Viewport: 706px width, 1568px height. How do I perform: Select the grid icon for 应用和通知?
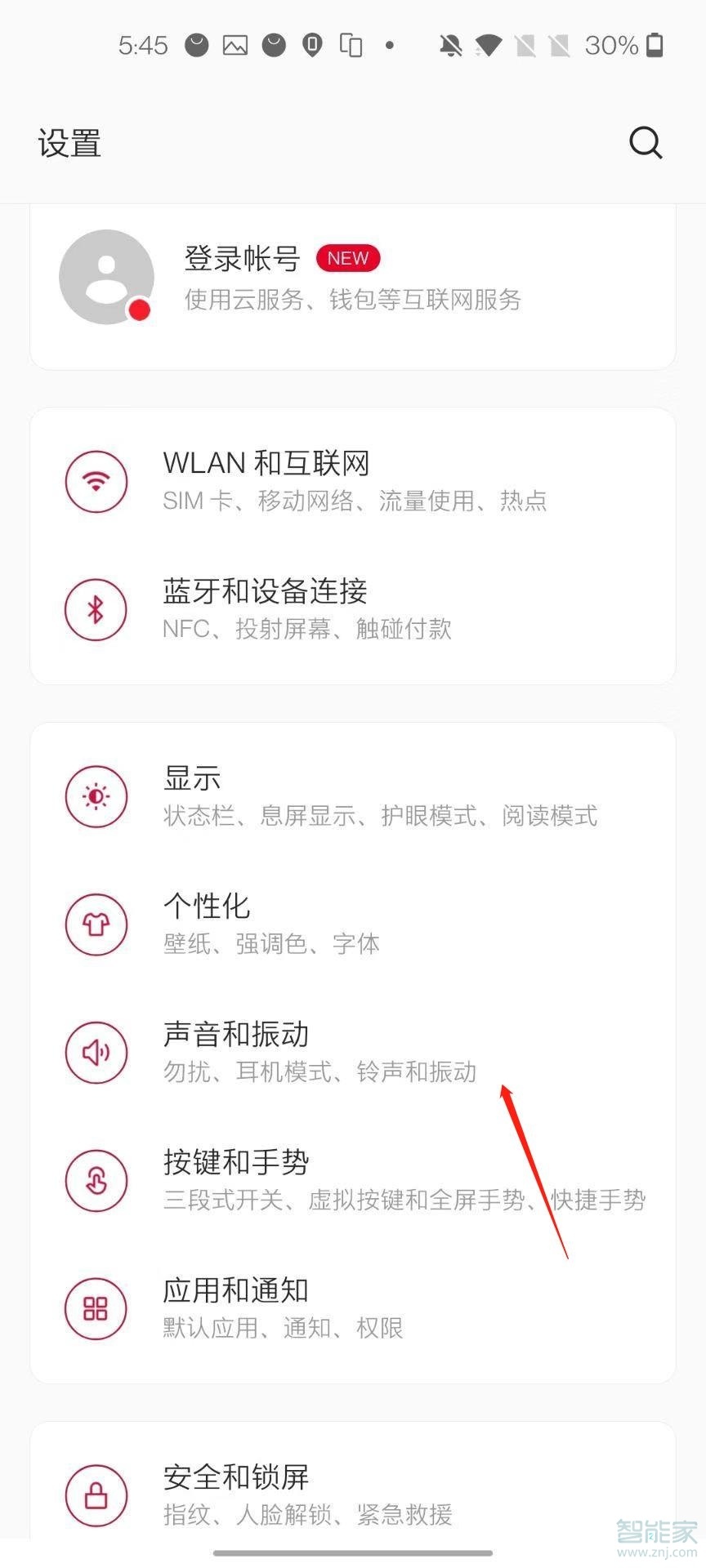tap(96, 1308)
